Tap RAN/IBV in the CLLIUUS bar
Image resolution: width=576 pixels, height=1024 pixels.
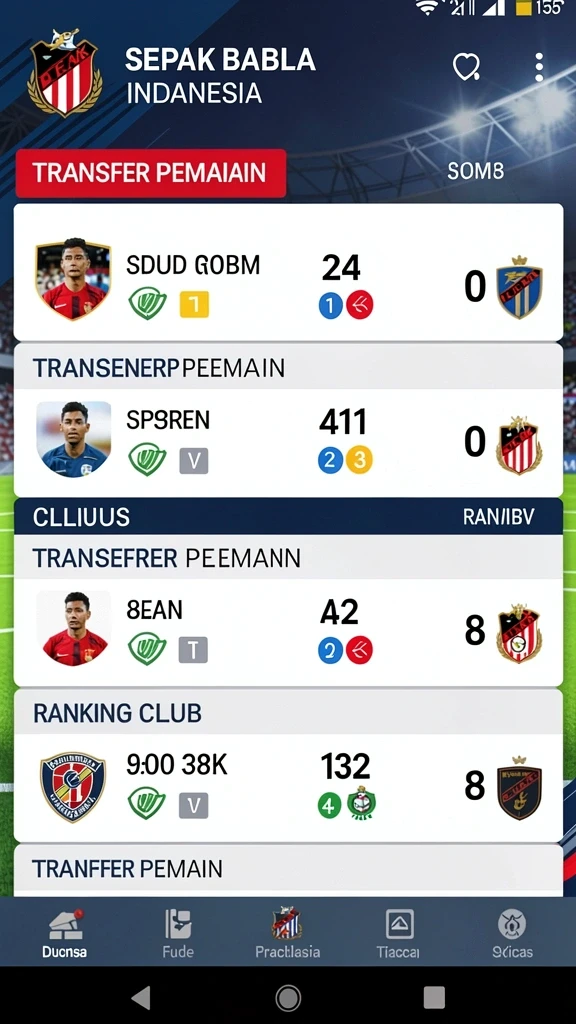(x=498, y=517)
